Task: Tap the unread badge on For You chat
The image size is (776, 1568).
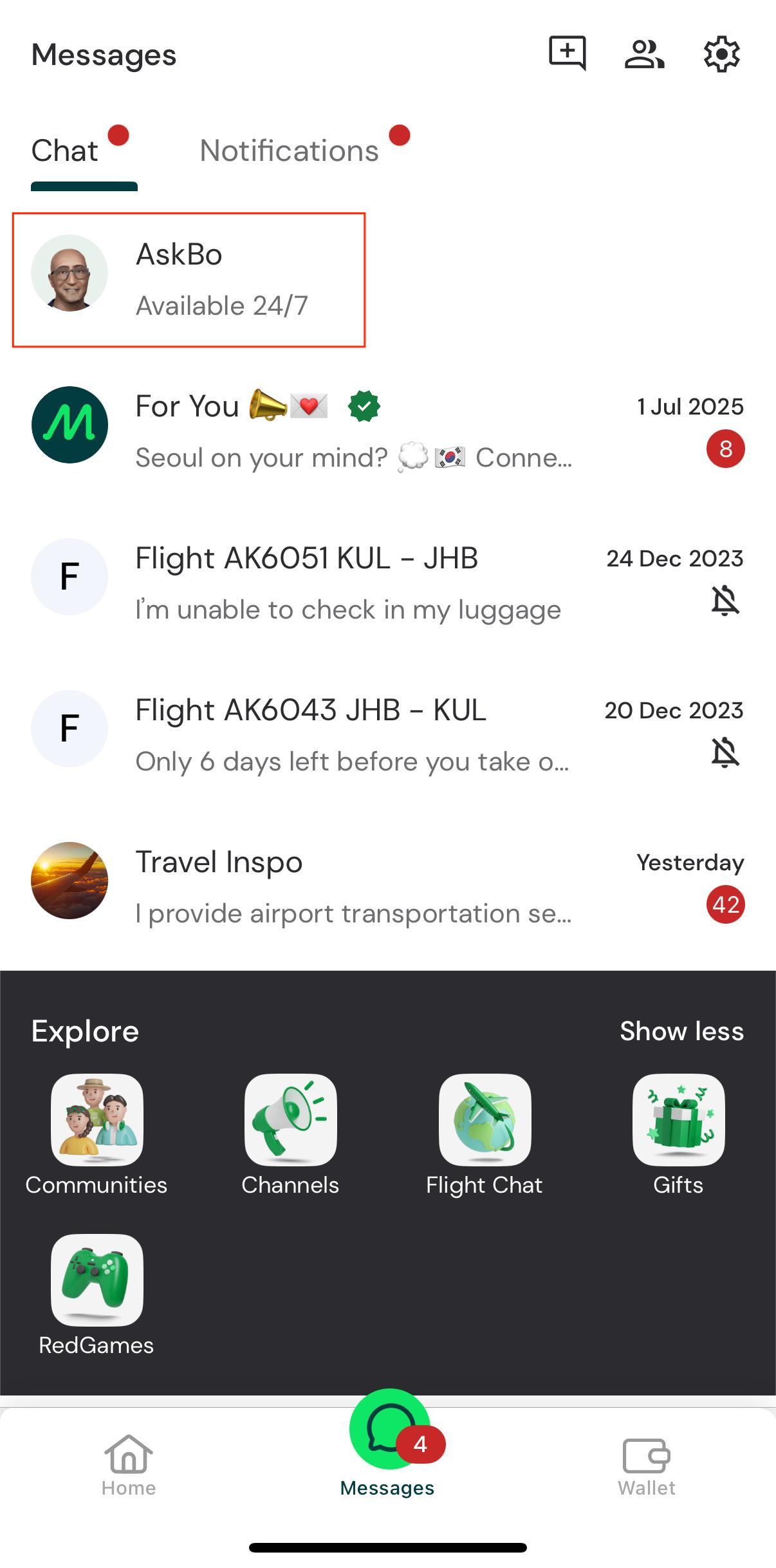Action: (x=725, y=449)
